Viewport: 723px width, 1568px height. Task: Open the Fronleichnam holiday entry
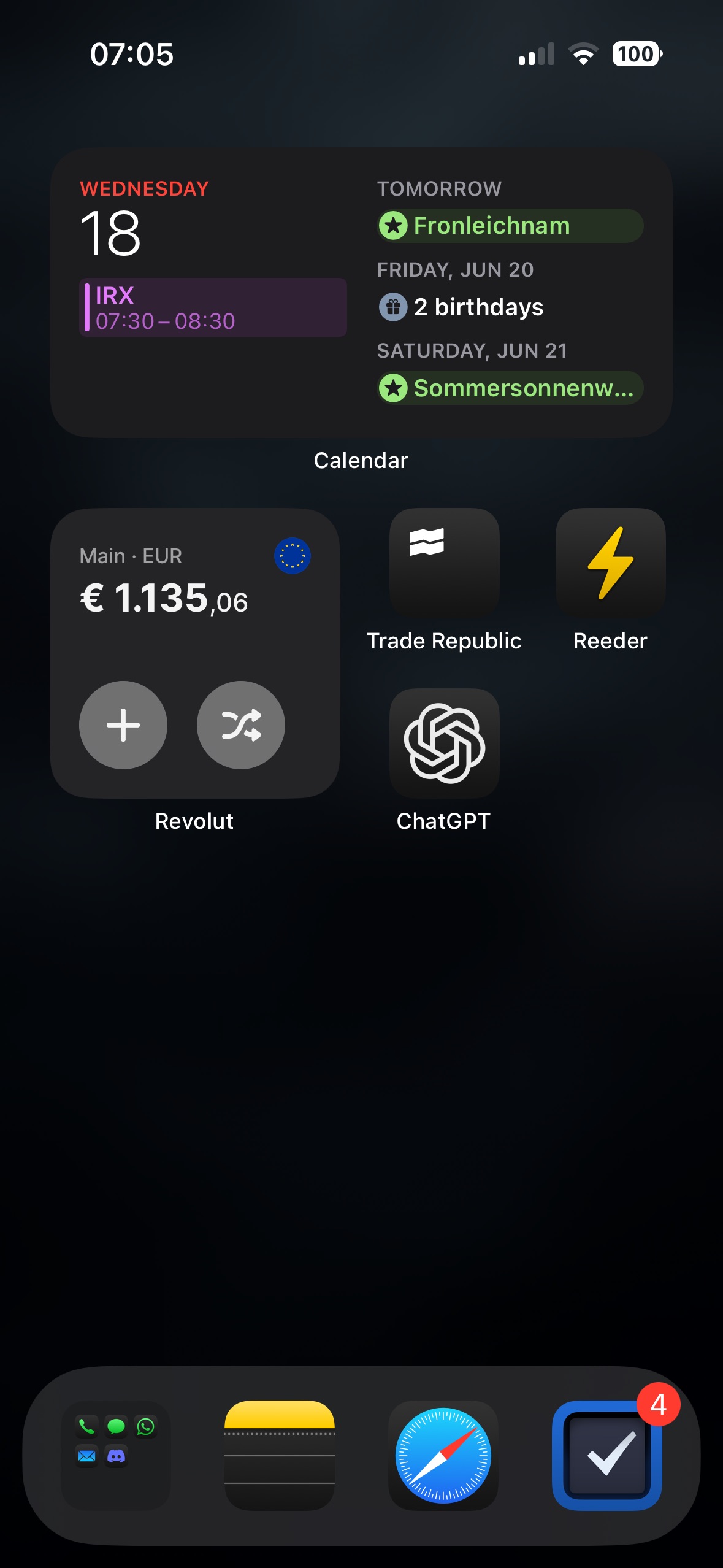coord(510,226)
